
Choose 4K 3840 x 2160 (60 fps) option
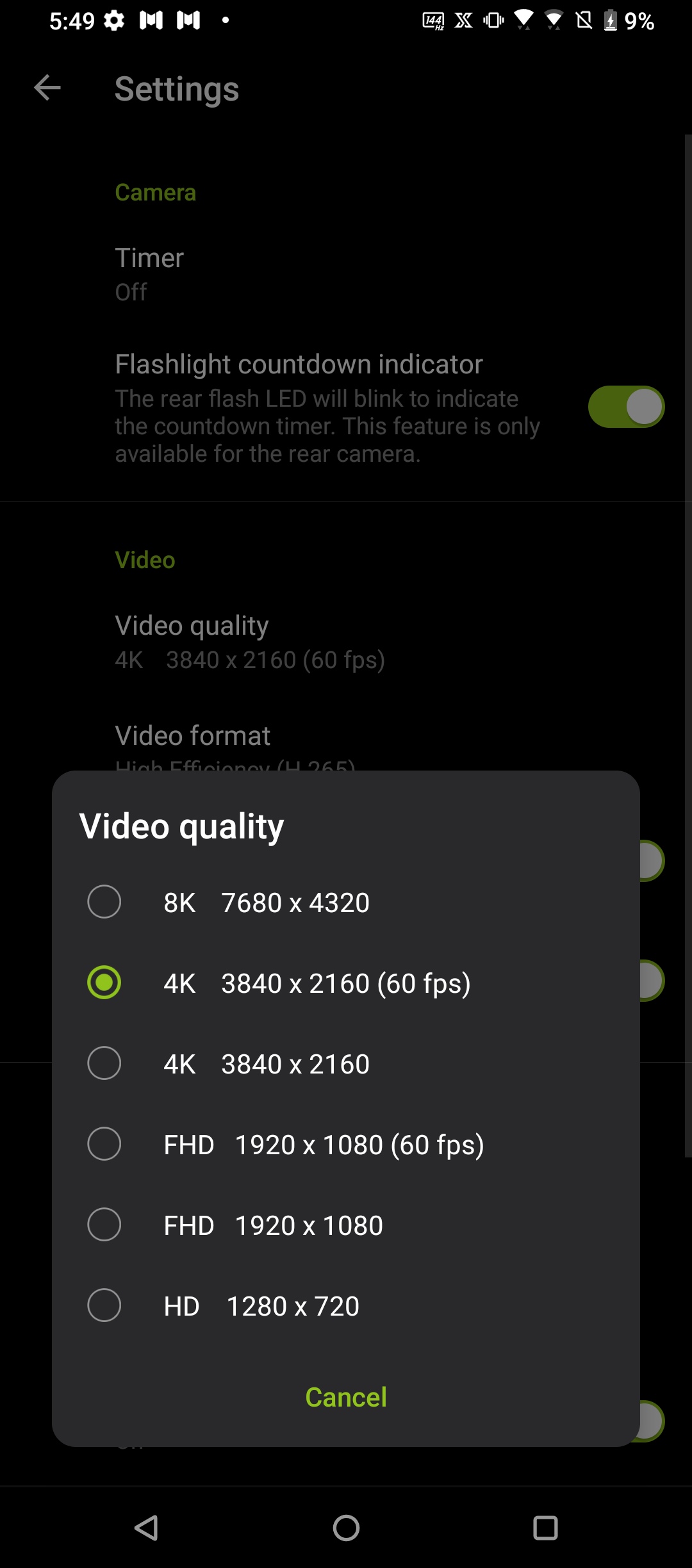(104, 983)
